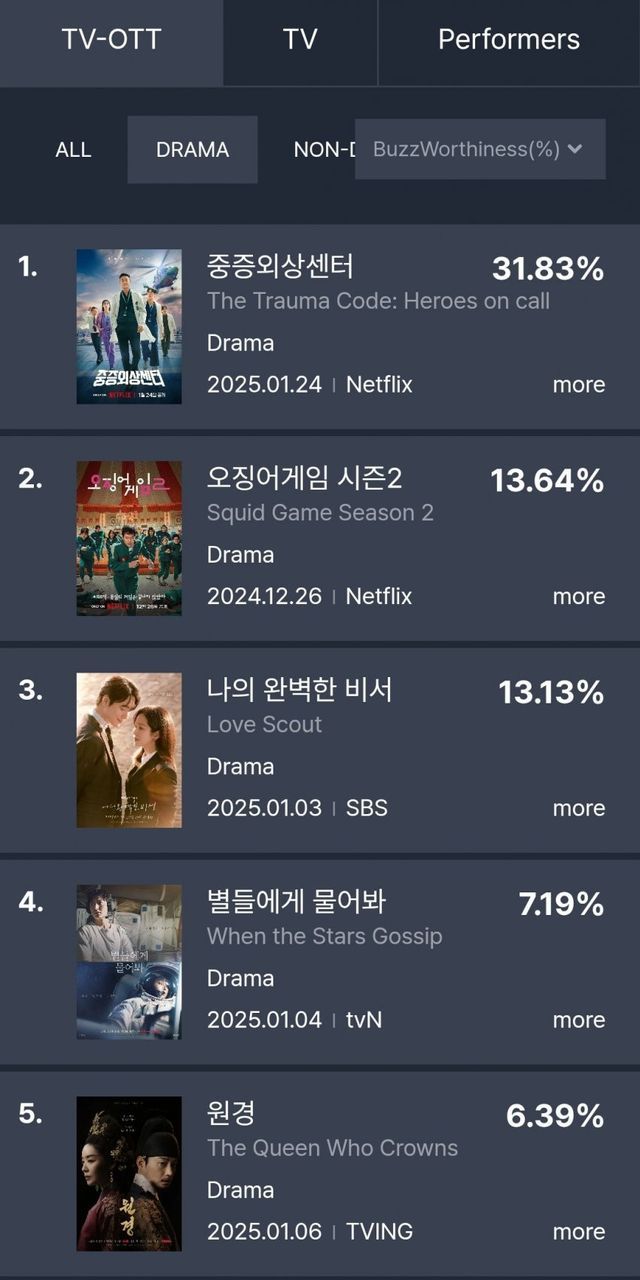
Task: Open the When the Stars Gossip poster
Action: pos(129,963)
